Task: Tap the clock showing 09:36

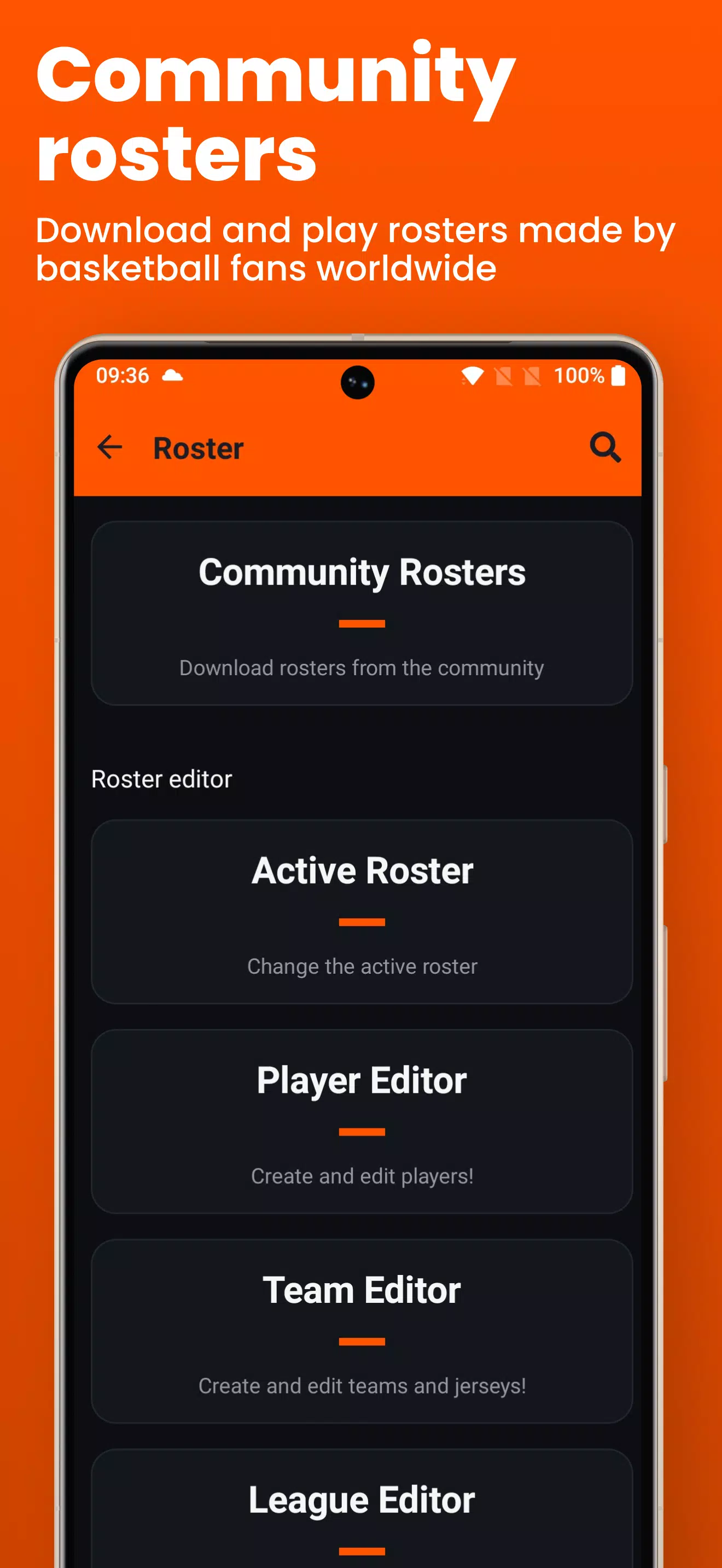Action: [124, 375]
